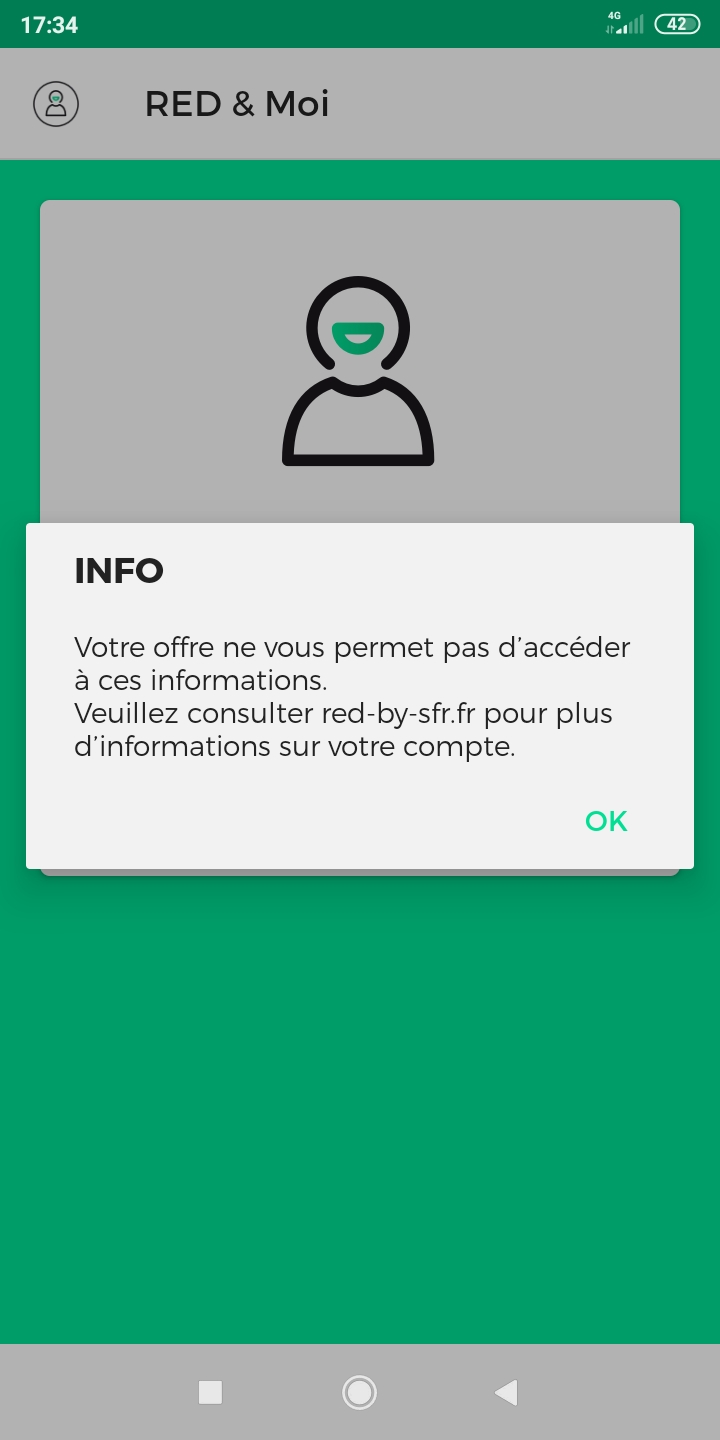Return to the home screen
Screen dimensions: 720x1440
point(359,1392)
